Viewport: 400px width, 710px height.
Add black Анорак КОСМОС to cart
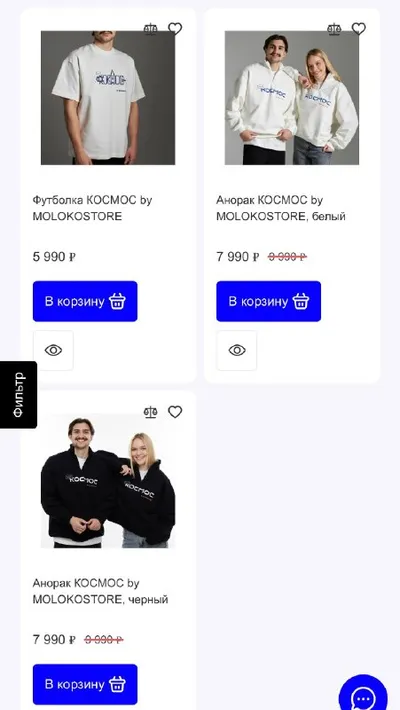85,684
